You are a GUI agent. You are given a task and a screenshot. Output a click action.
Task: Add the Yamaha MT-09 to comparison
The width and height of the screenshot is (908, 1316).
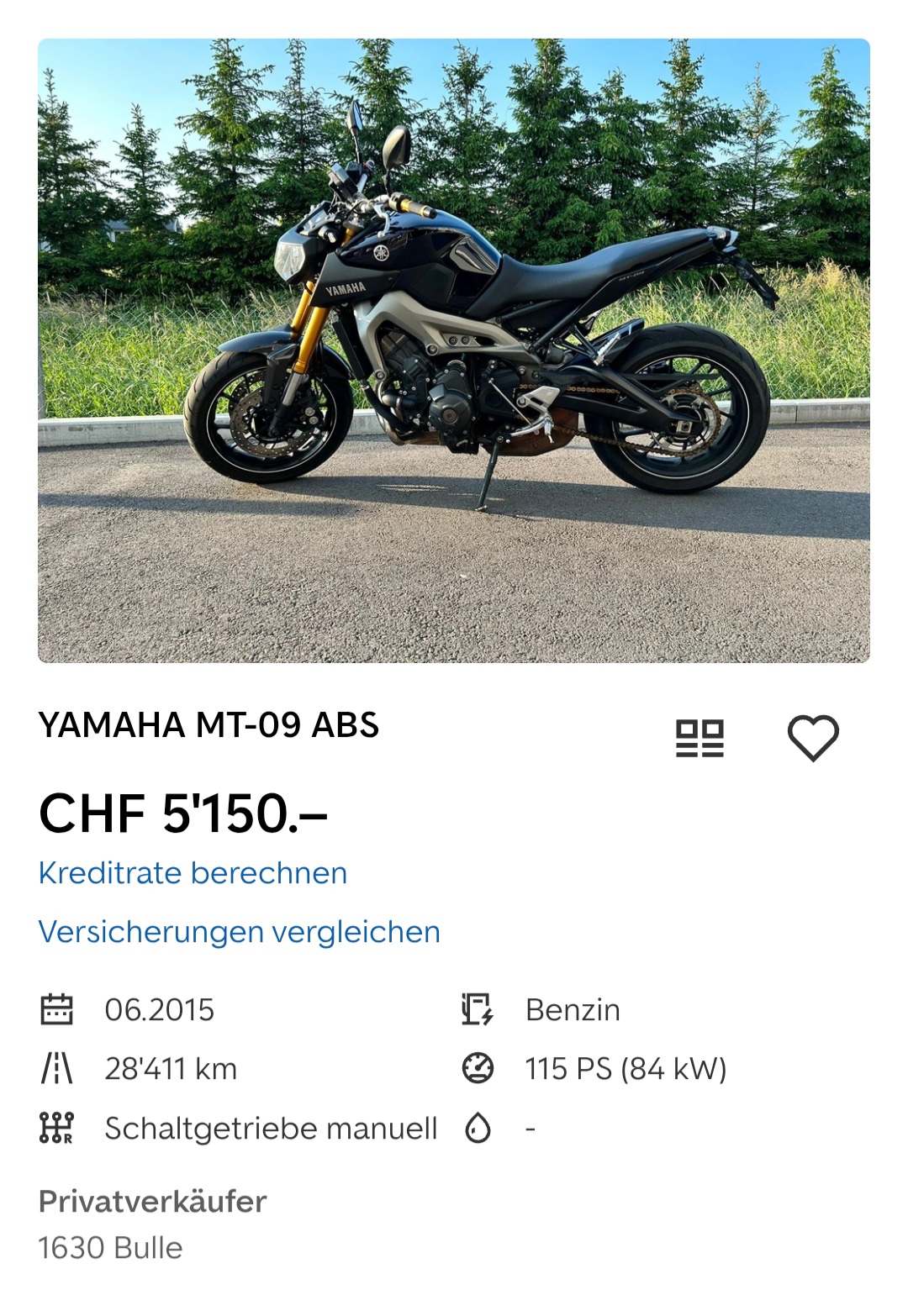coord(699,739)
